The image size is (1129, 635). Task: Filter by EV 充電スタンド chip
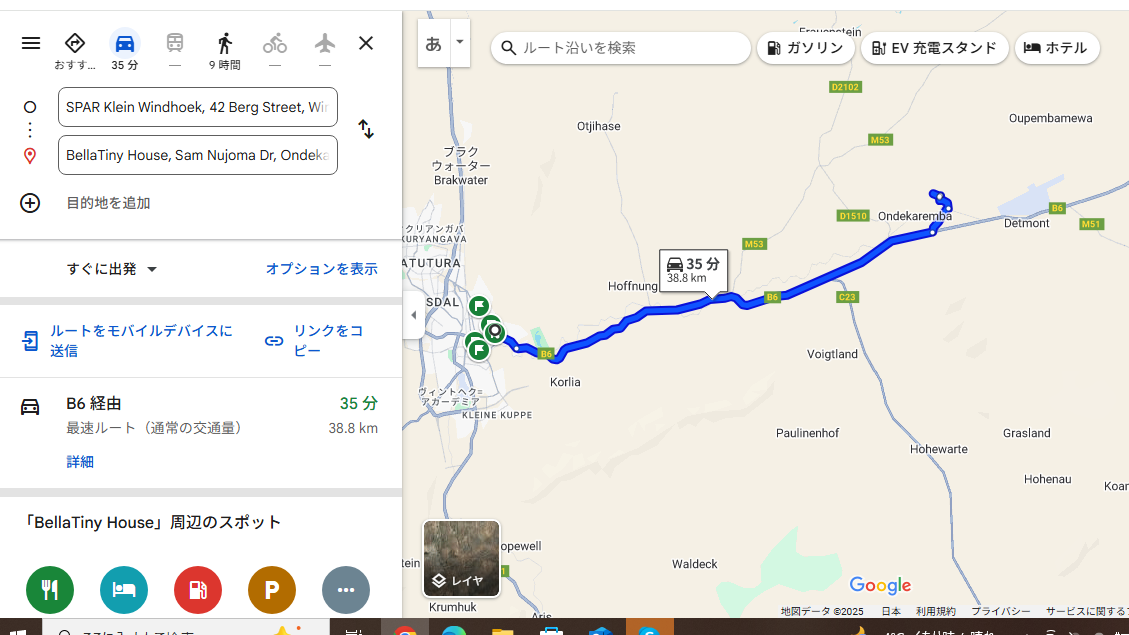(934, 48)
